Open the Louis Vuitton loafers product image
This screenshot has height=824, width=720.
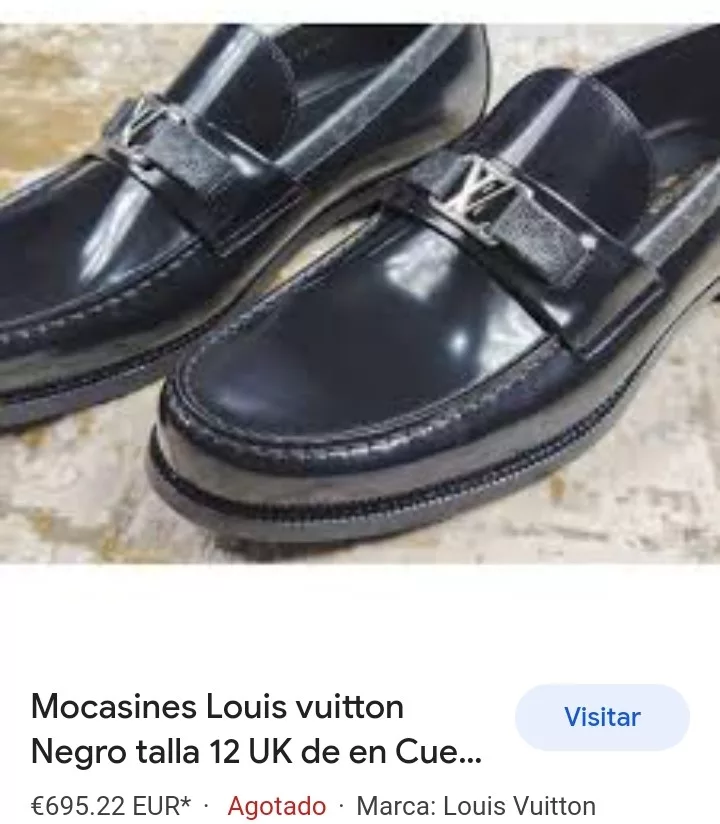tap(360, 292)
